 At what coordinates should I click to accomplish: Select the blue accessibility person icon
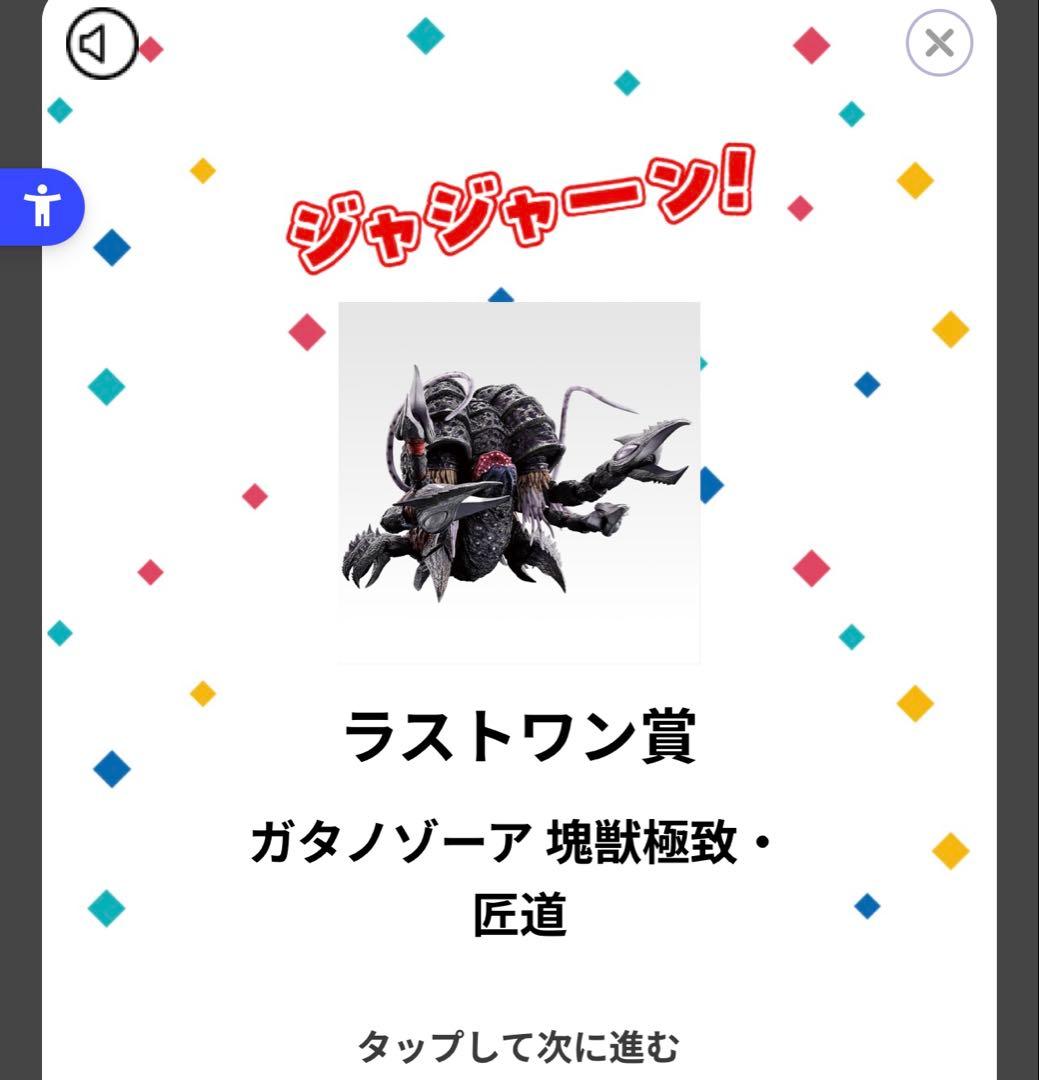[41, 207]
